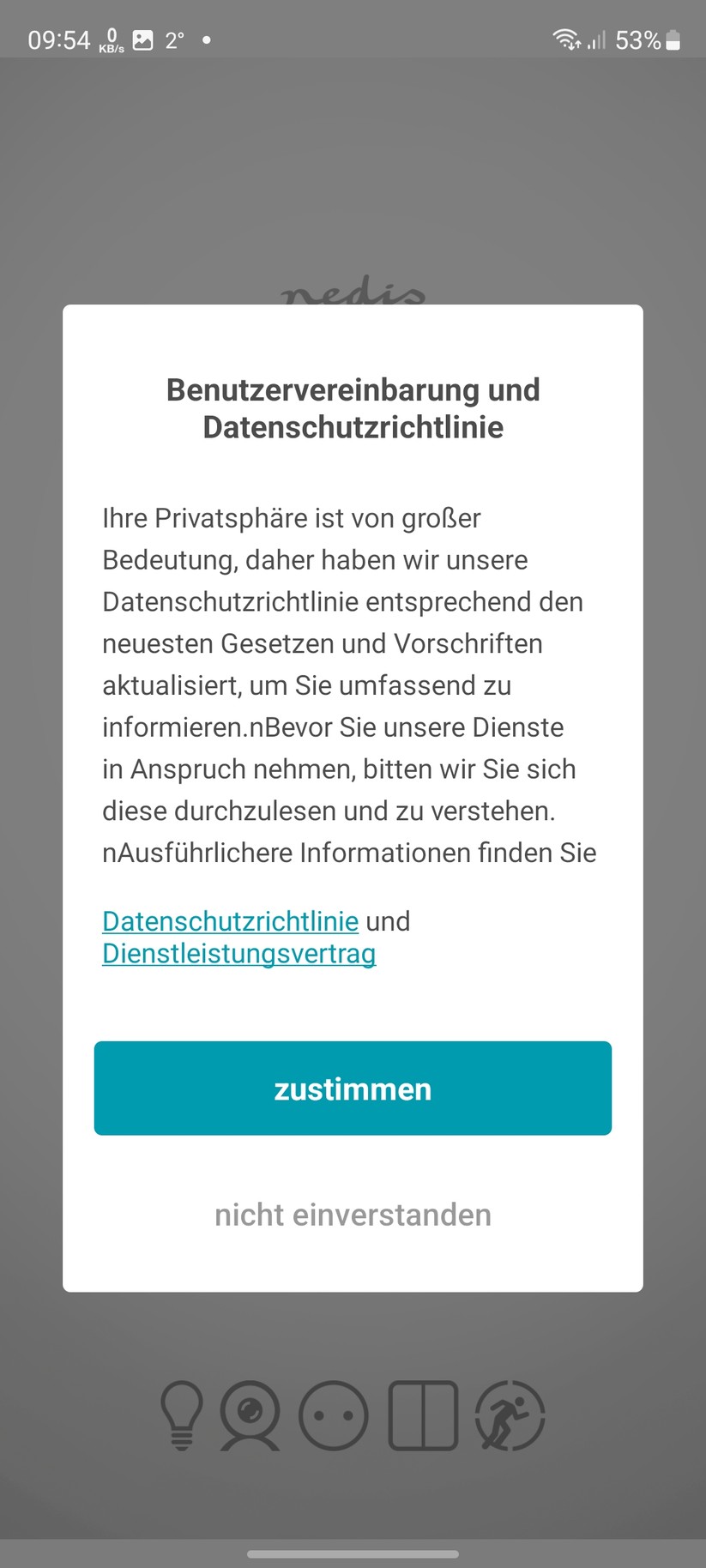Viewport: 706px width, 1568px height.
Task: Select the camera device category icon
Action: (248, 1415)
